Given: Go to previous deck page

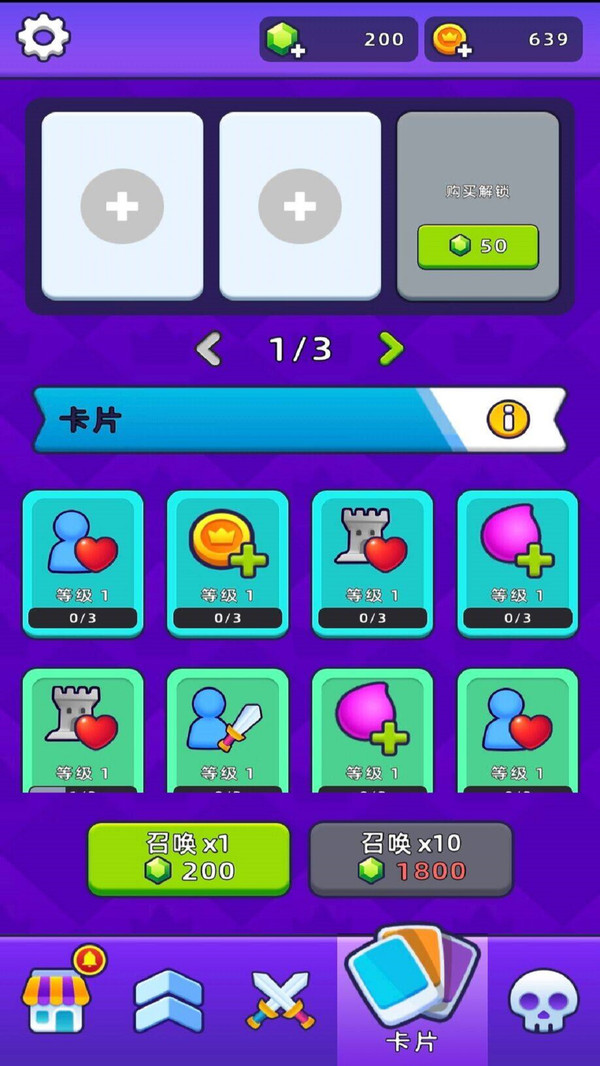Looking at the screenshot, I should coord(208,349).
